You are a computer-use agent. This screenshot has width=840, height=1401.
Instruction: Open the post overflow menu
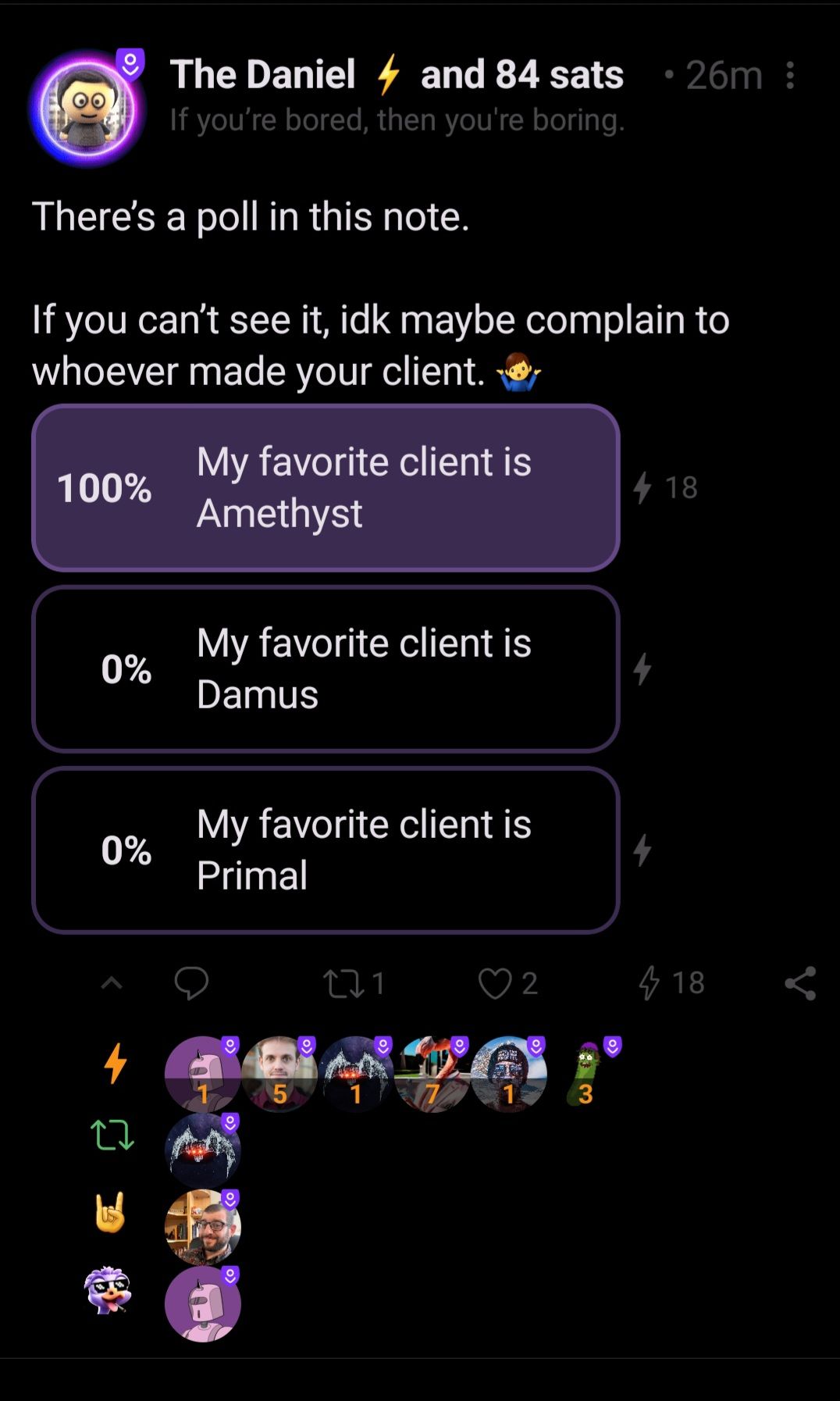[790, 76]
